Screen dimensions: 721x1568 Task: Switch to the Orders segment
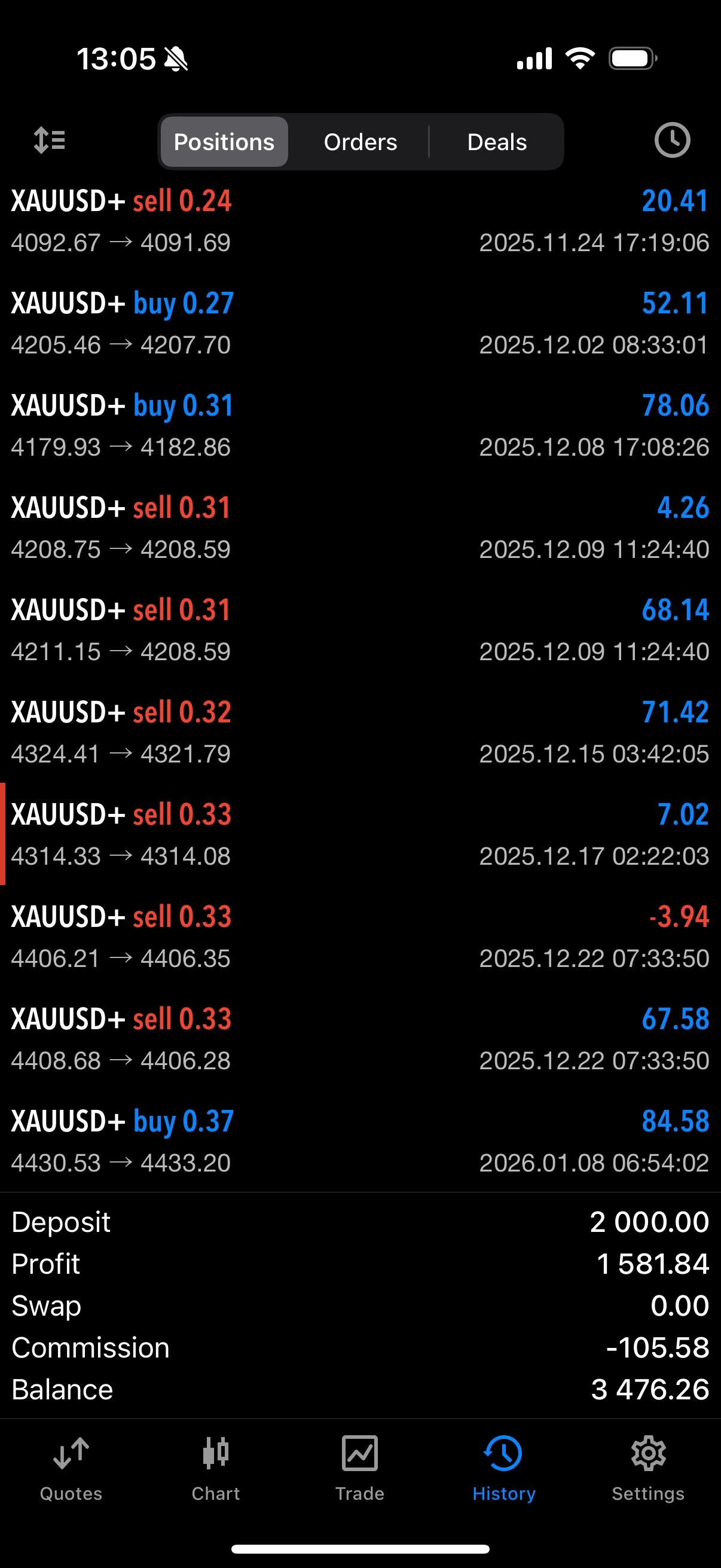[x=360, y=142]
